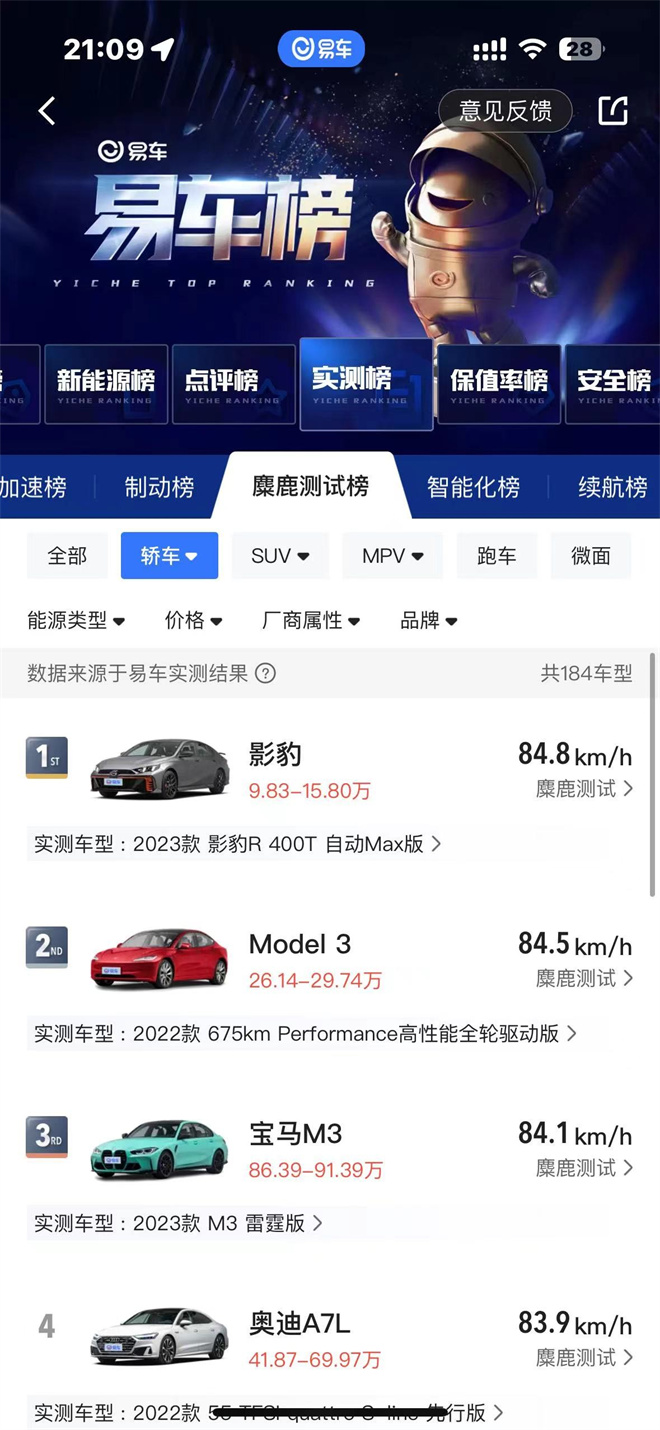Filter by 跑车 category

point(497,556)
